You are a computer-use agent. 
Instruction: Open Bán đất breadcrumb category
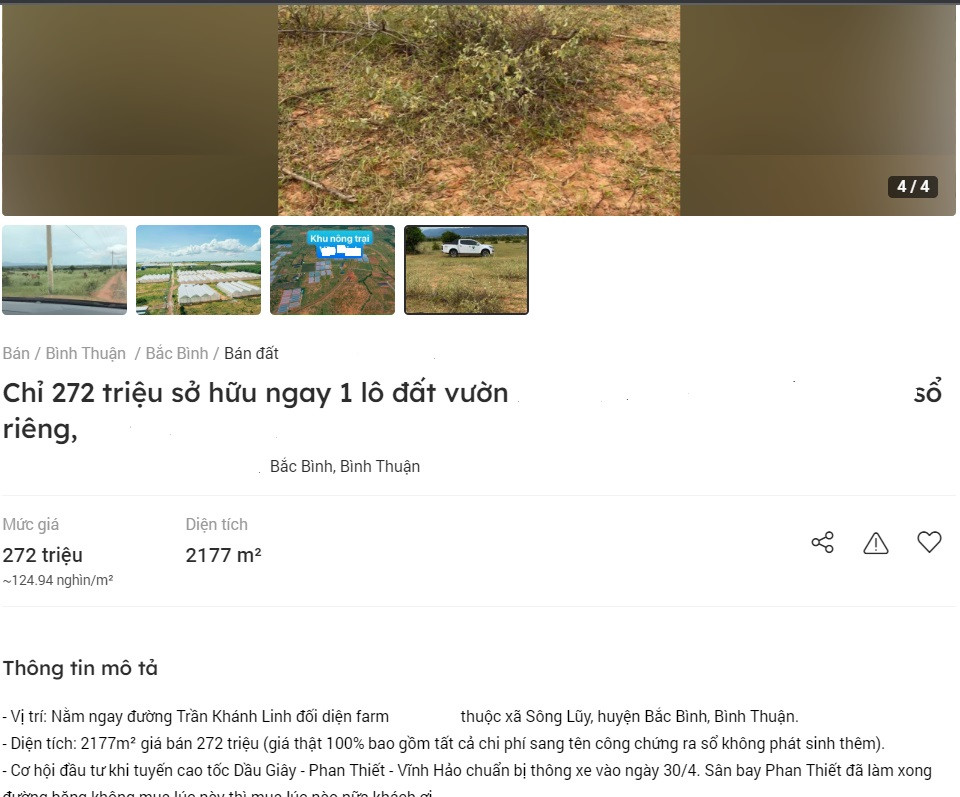coord(251,353)
